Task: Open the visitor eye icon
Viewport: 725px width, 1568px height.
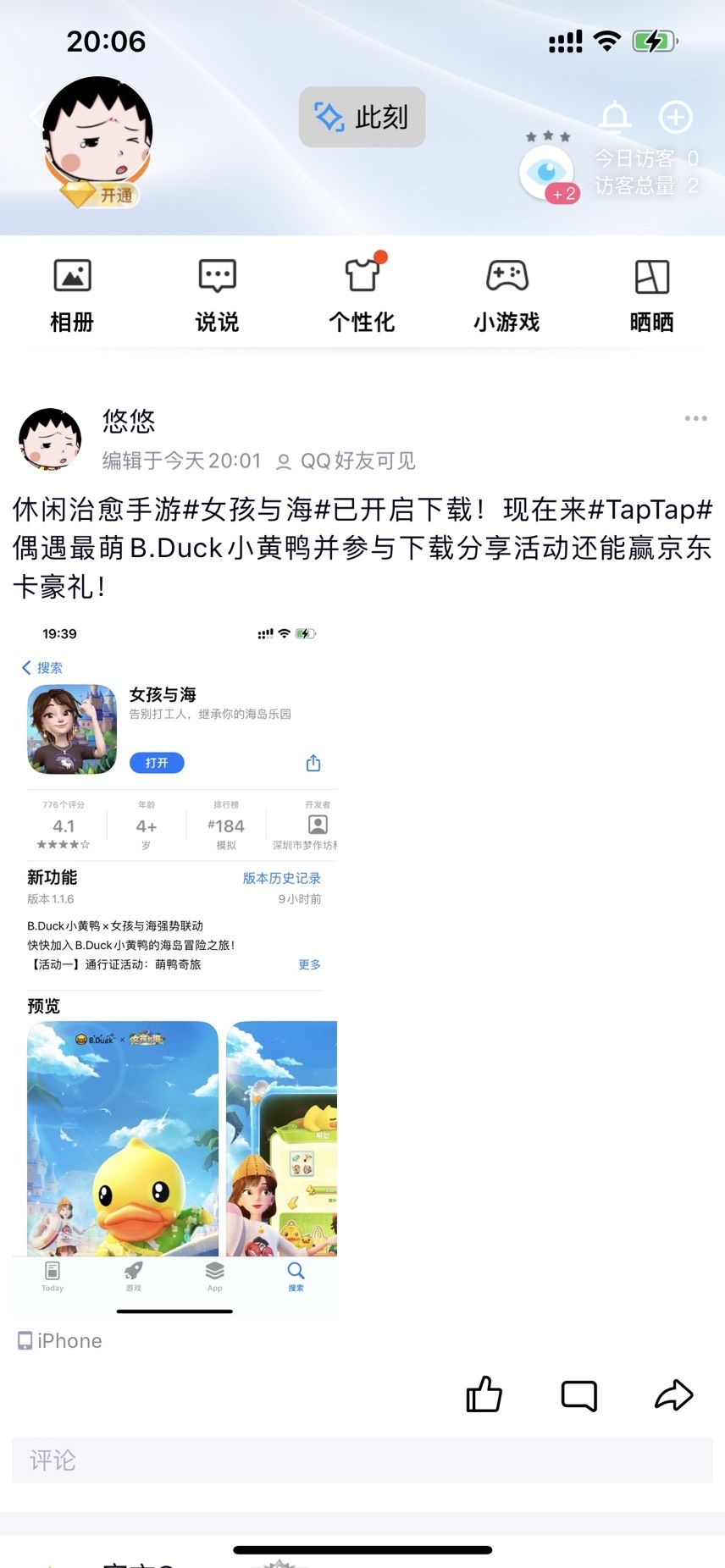Action: (x=547, y=172)
